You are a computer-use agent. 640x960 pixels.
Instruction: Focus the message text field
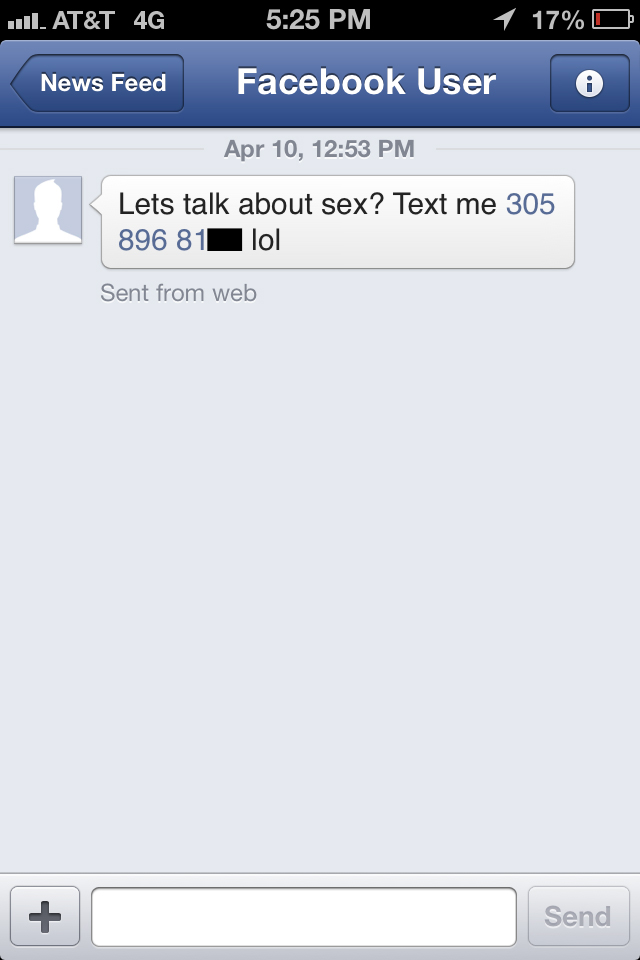tap(303, 916)
